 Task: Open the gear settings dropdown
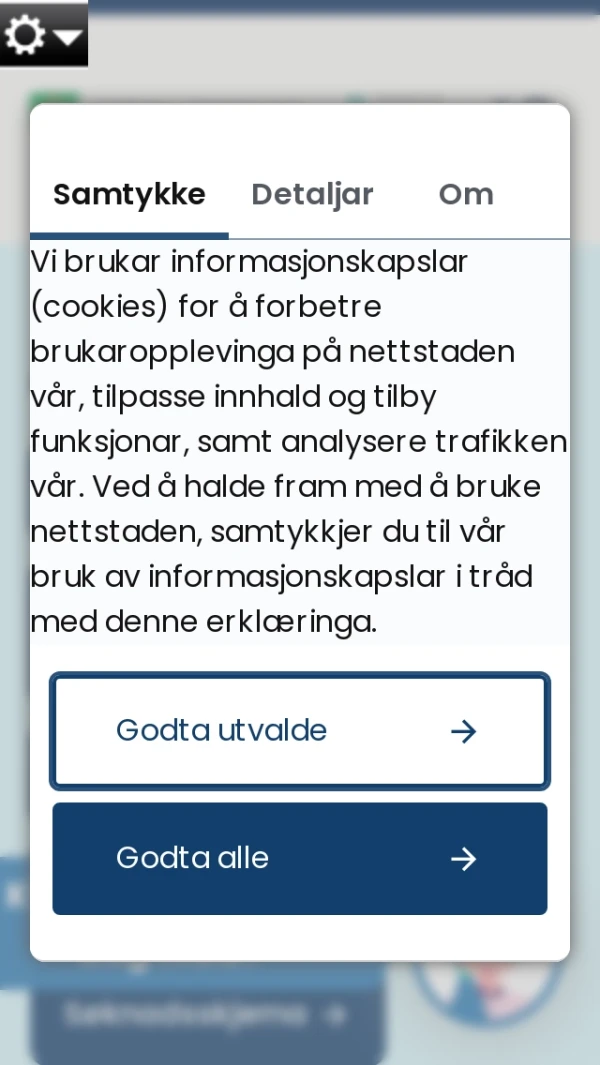point(42,35)
